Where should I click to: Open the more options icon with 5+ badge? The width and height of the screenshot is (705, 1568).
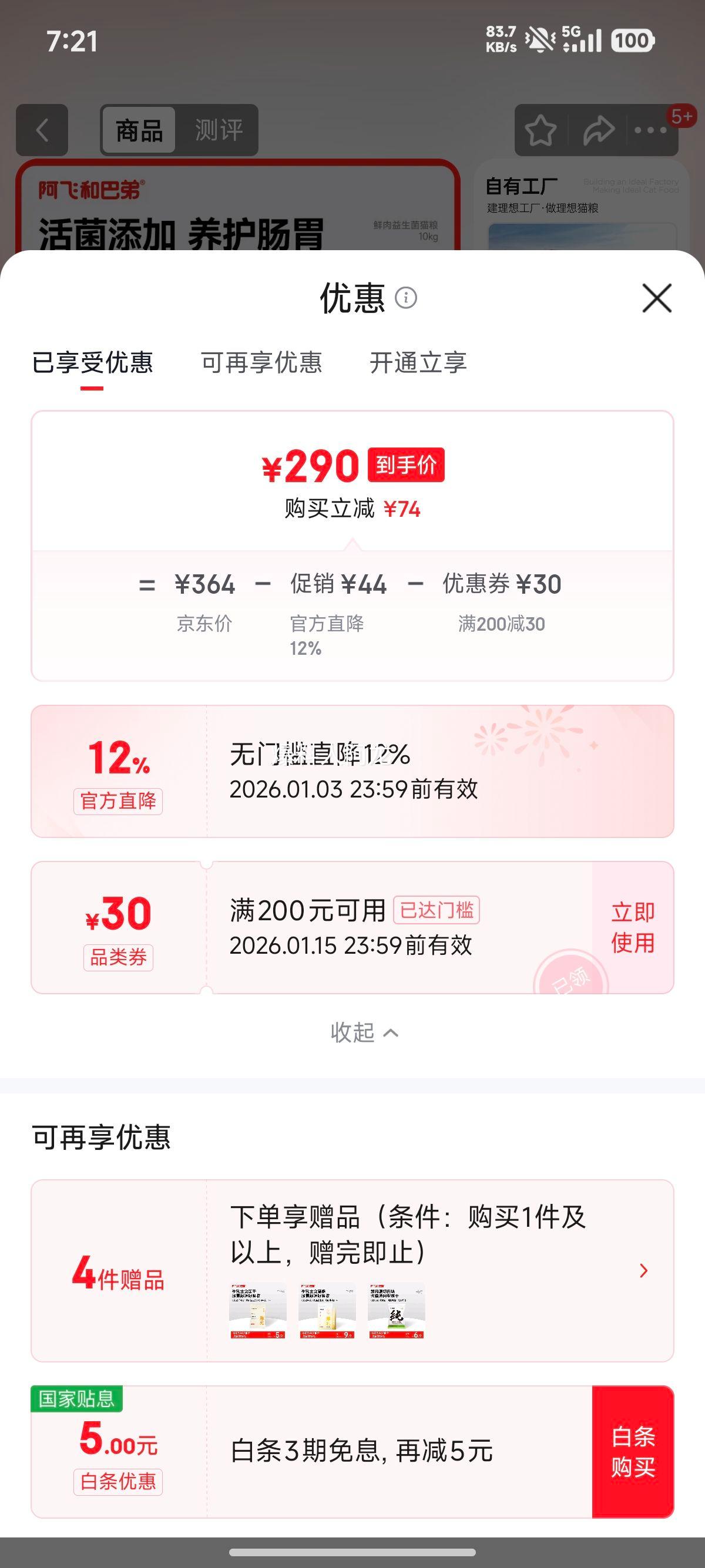(x=649, y=130)
